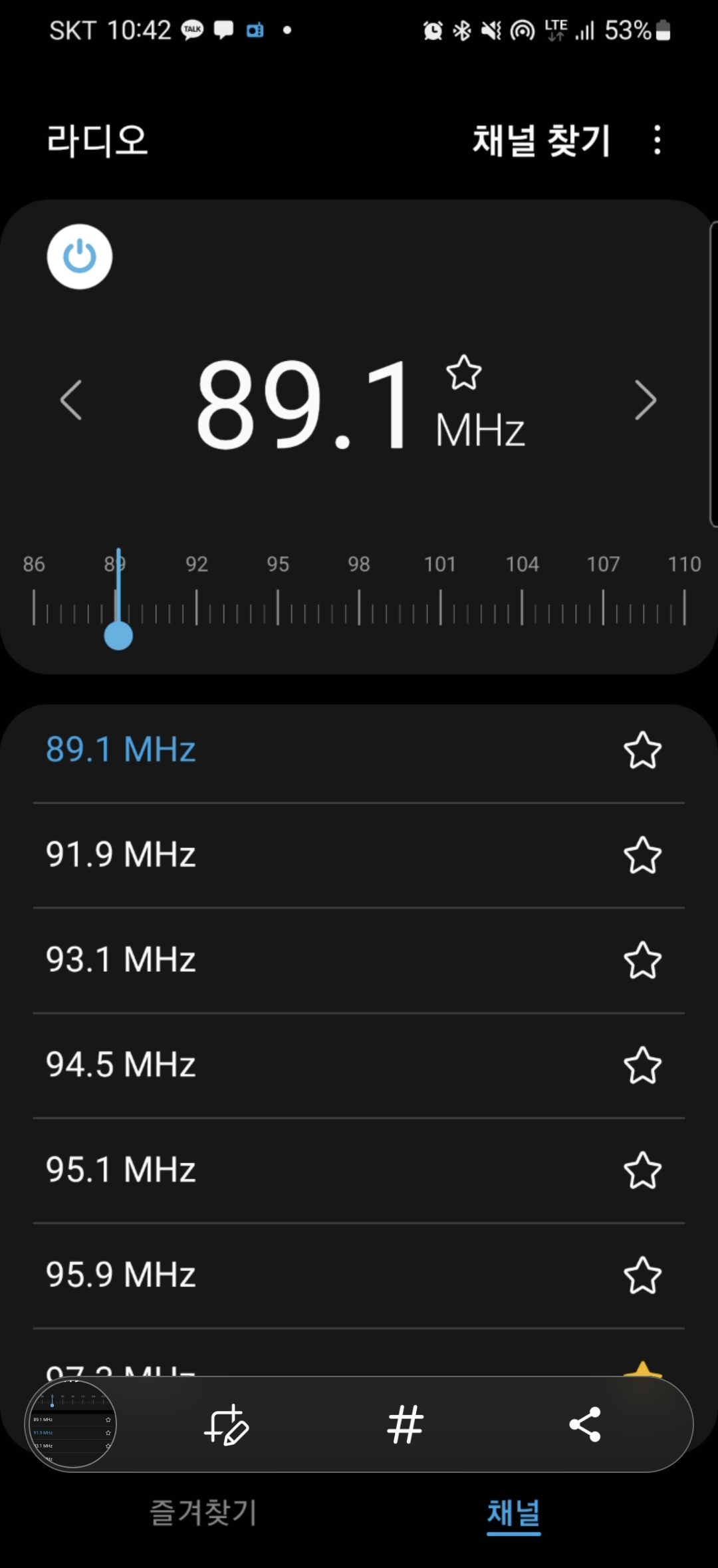Open the three-dot overflow menu
Screen dimensions: 718x1568
657,140
